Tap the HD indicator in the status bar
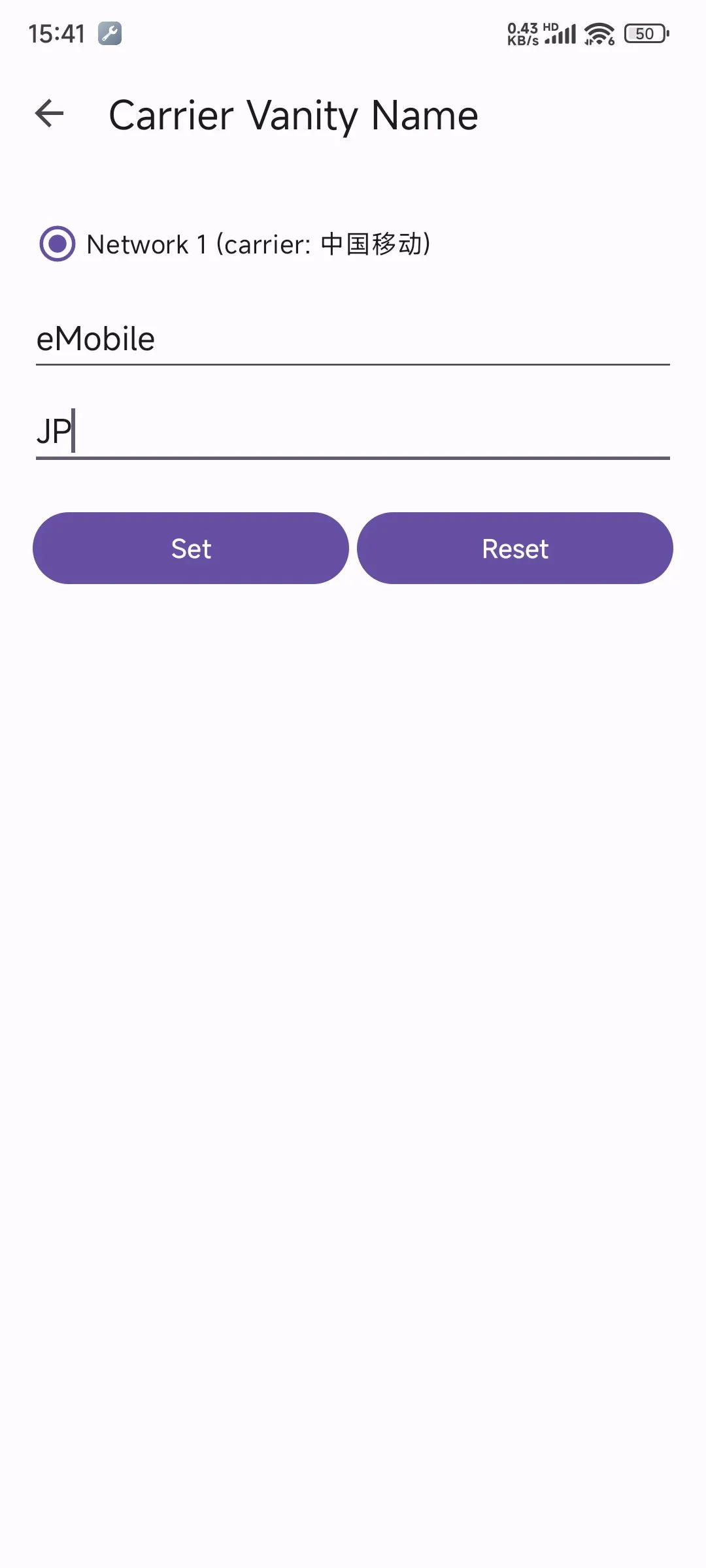Screen dimensions: 706x1568 tap(551, 25)
